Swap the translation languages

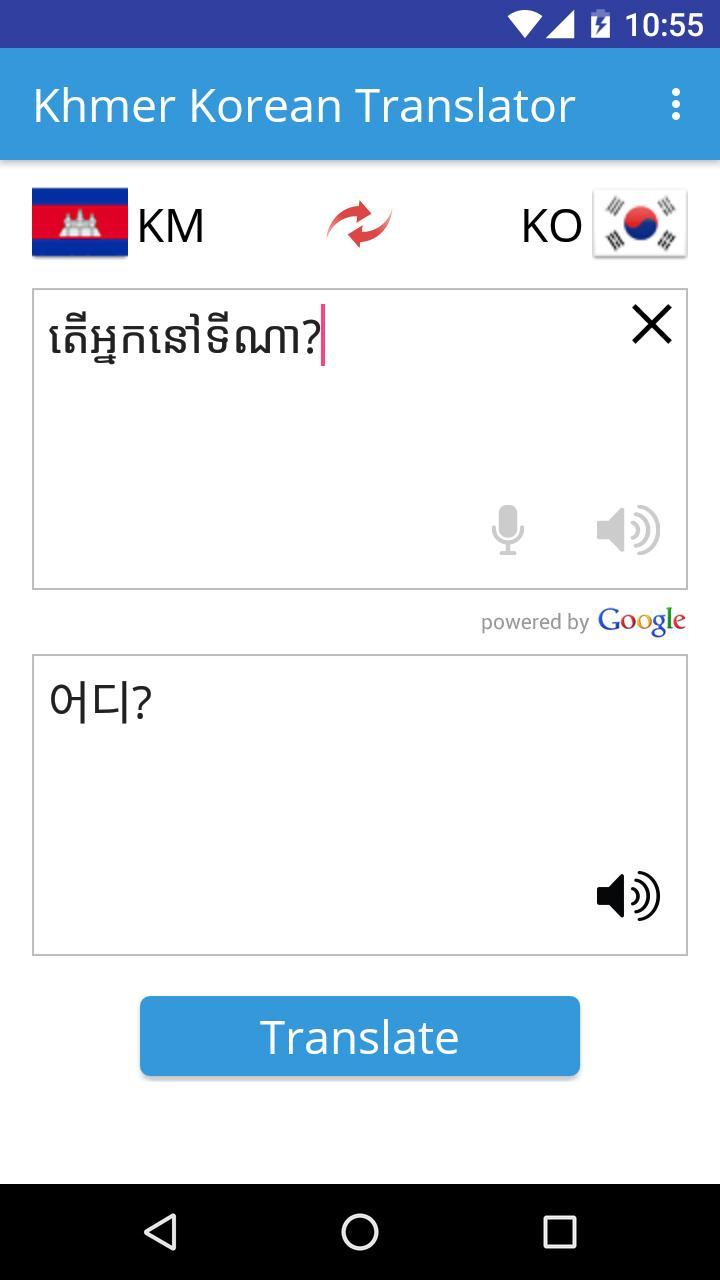pos(359,223)
